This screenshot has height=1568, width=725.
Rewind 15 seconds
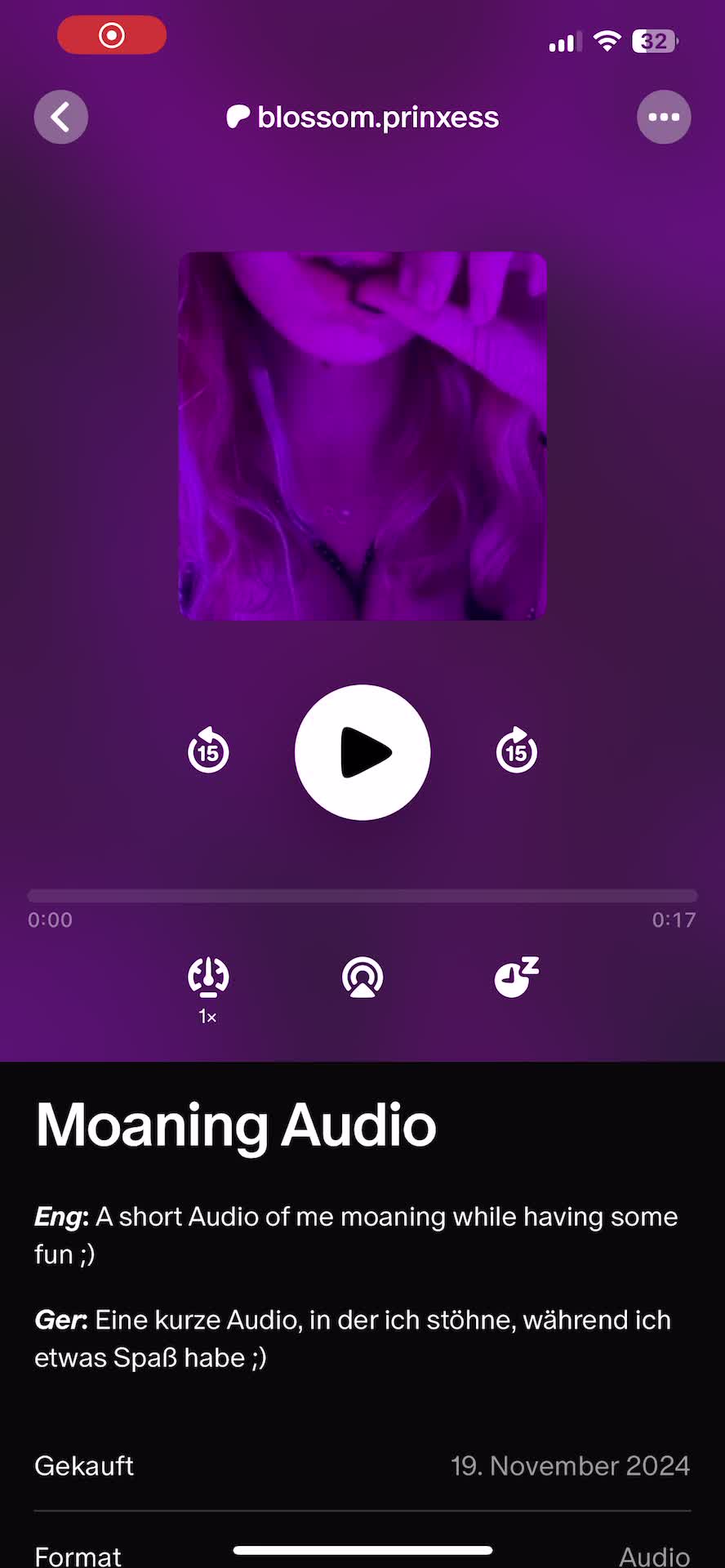pyautogui.click(x=208, y=751)
